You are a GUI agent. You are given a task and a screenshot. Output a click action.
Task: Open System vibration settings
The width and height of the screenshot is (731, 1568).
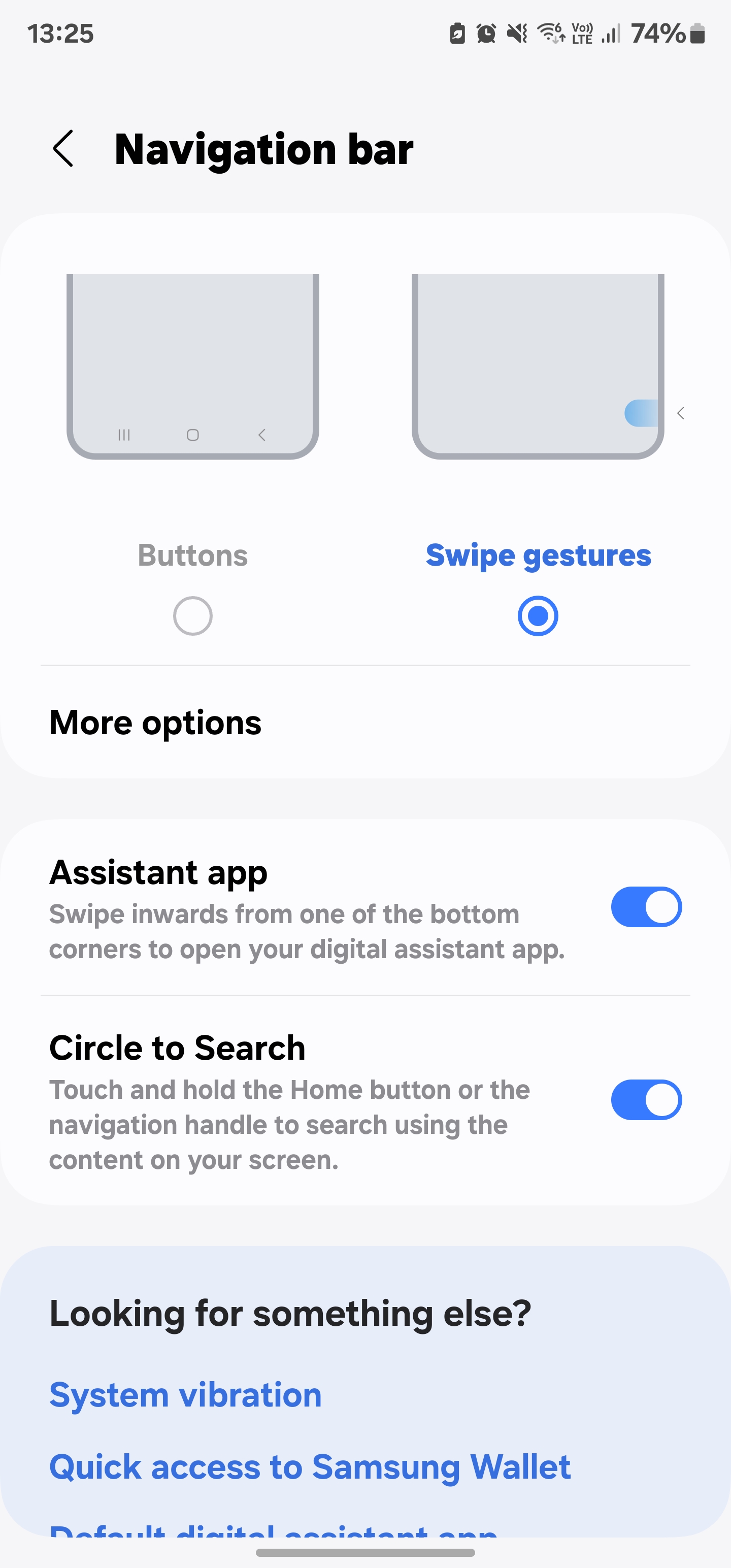click(185, 1394)
